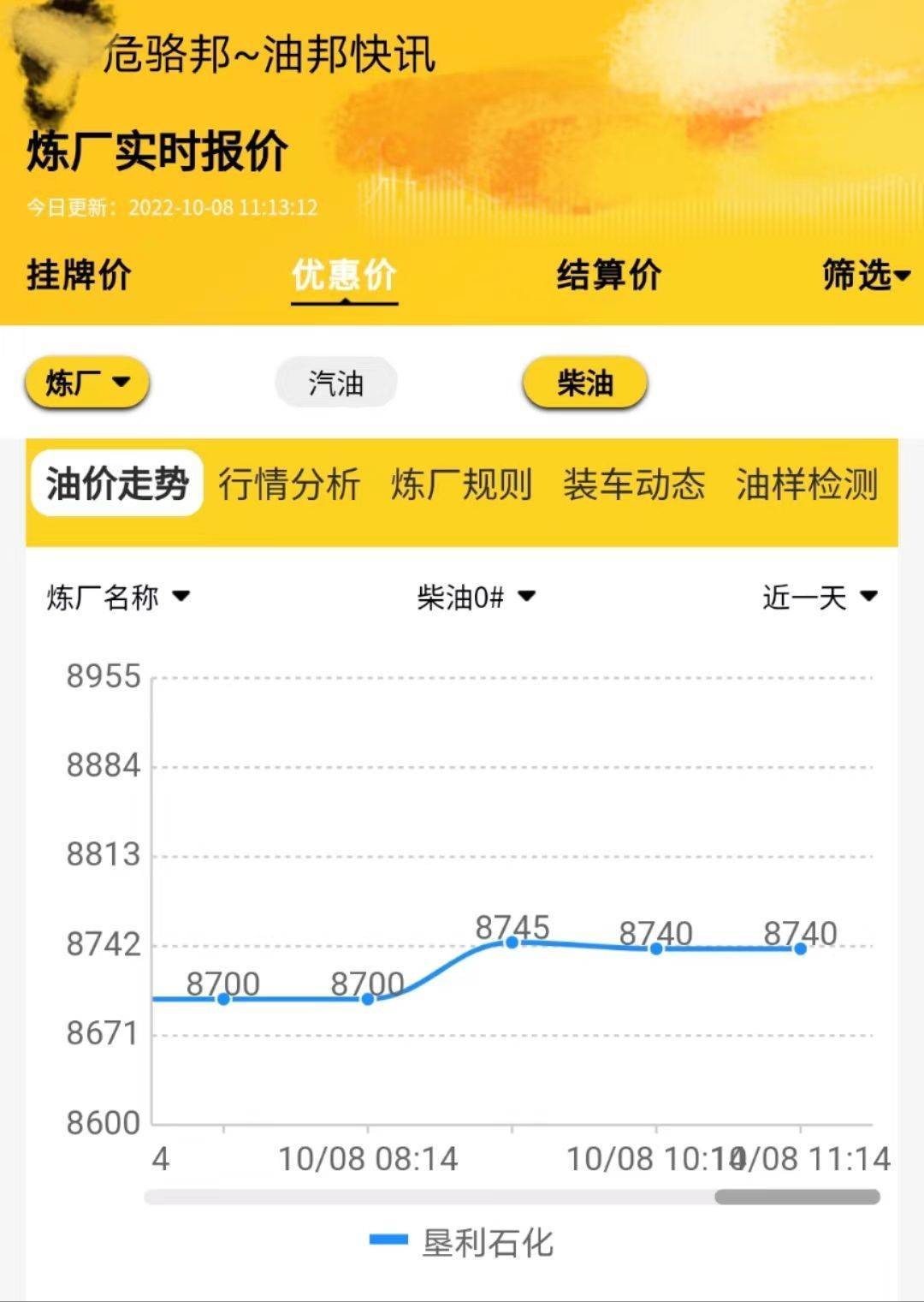Switch to 行情分析 analysis view
Screen dimensions: 924x1302
click(x=291, y=484)
